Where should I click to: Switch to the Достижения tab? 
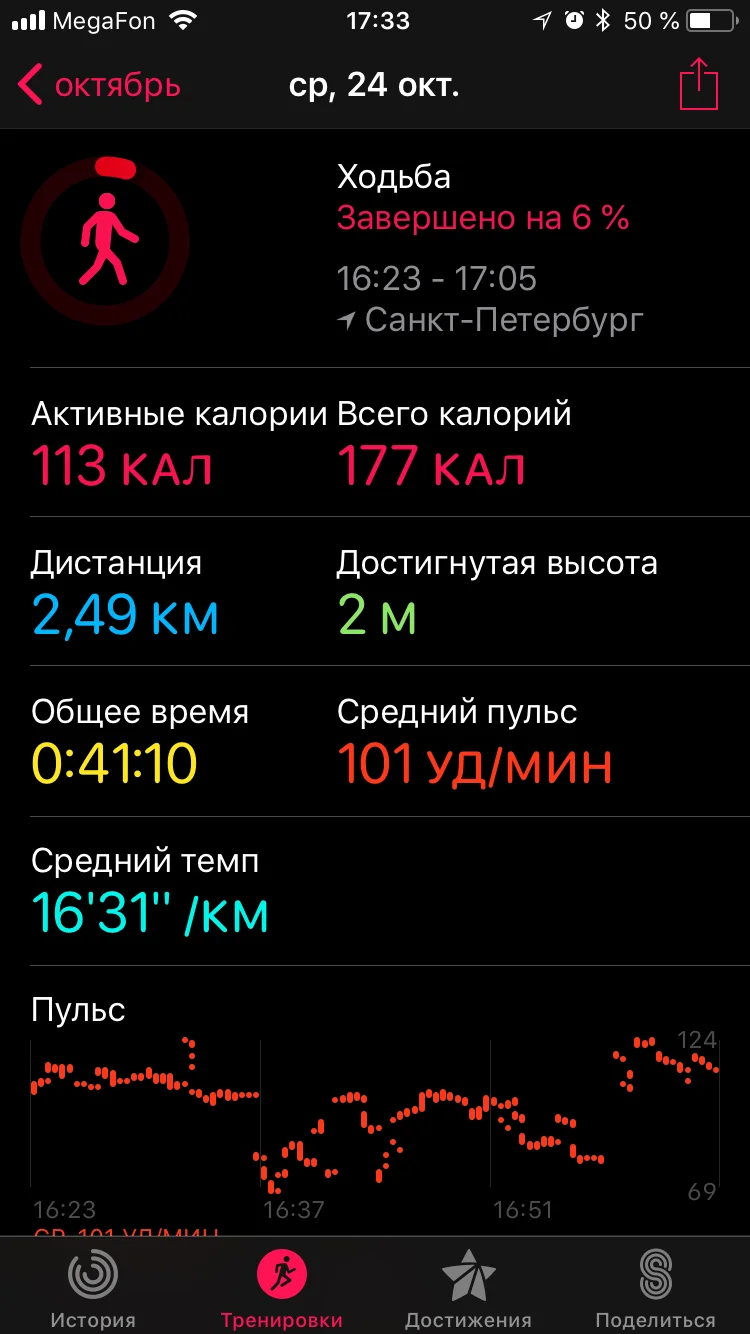(x=468, y=1288)
